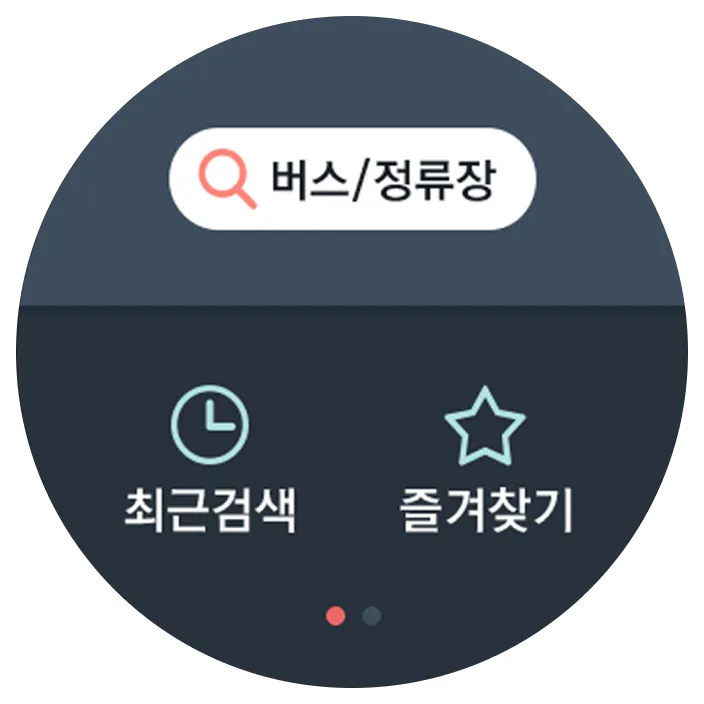Open 최근검색 recent searches
This screenshot has height=704, width=704.
click(209, 462)
